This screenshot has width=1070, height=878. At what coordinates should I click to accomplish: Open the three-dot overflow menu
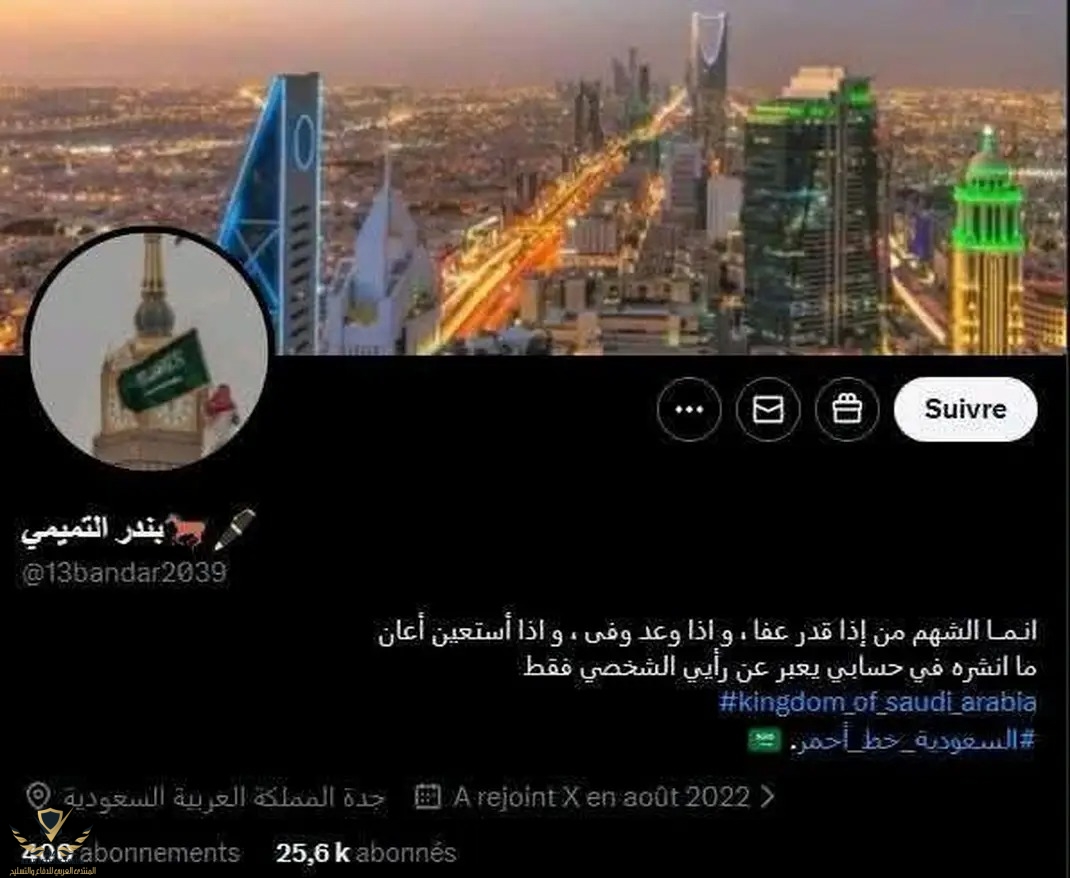(x=688, y=410)
